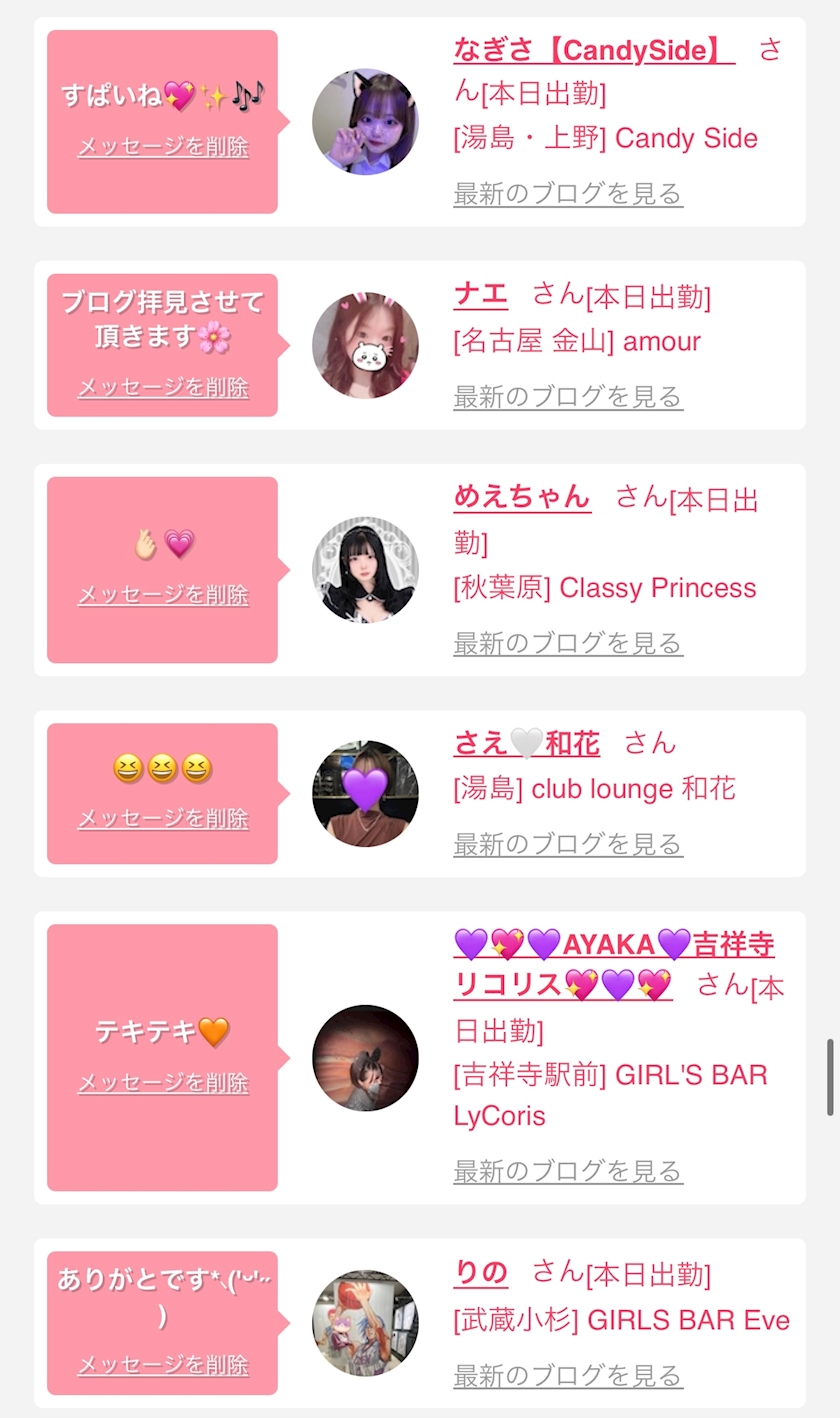The height and width of the screenshot is (1418, 840).
Task: View latest blog of さえ和花
Action: coord(568,843)
